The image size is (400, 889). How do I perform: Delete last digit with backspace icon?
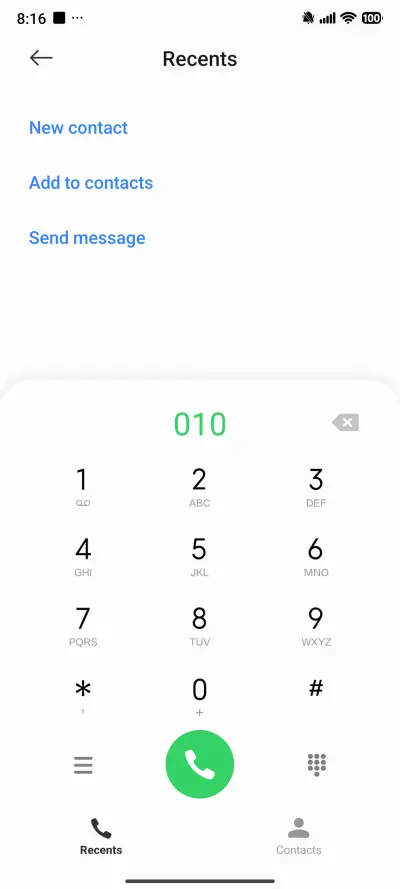345,422
